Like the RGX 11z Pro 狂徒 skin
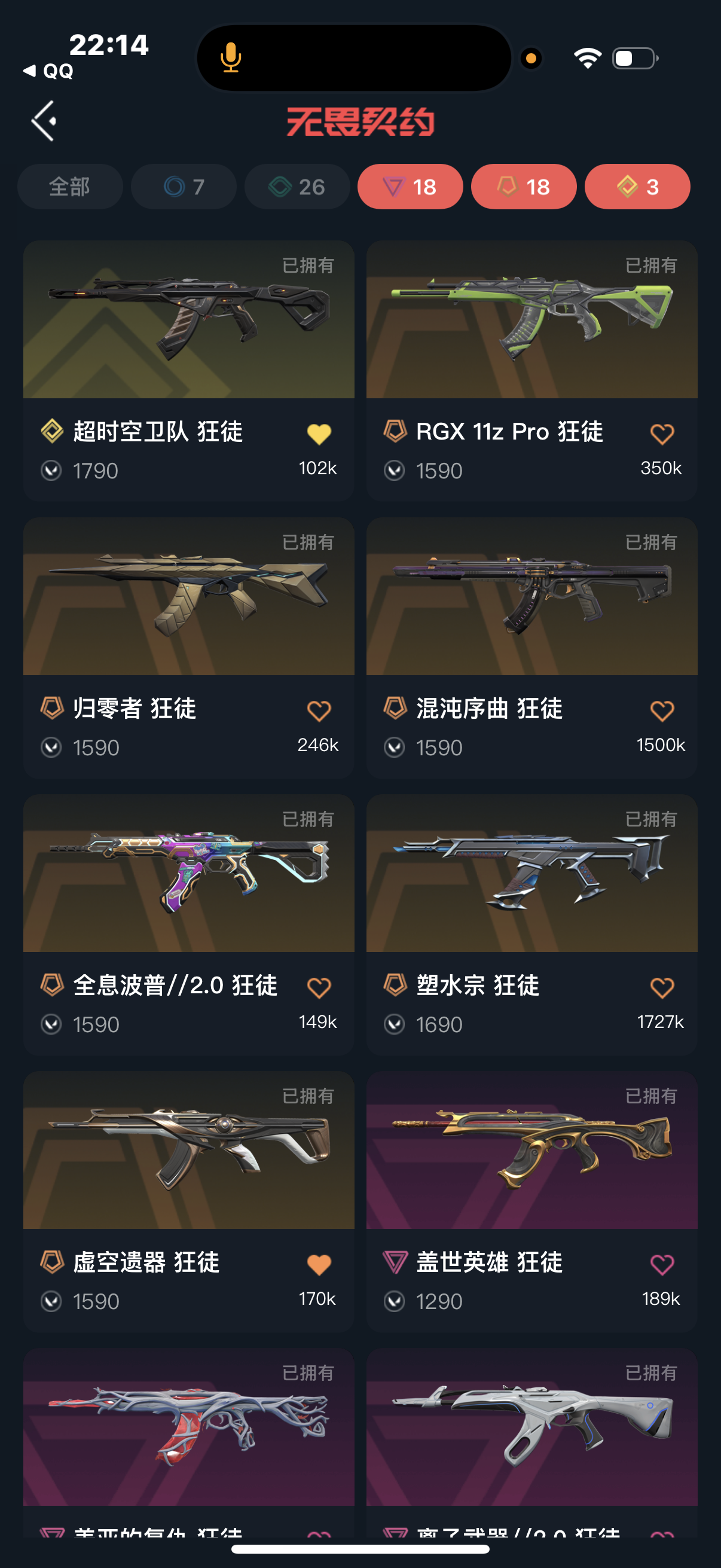 tap(662, 434)
